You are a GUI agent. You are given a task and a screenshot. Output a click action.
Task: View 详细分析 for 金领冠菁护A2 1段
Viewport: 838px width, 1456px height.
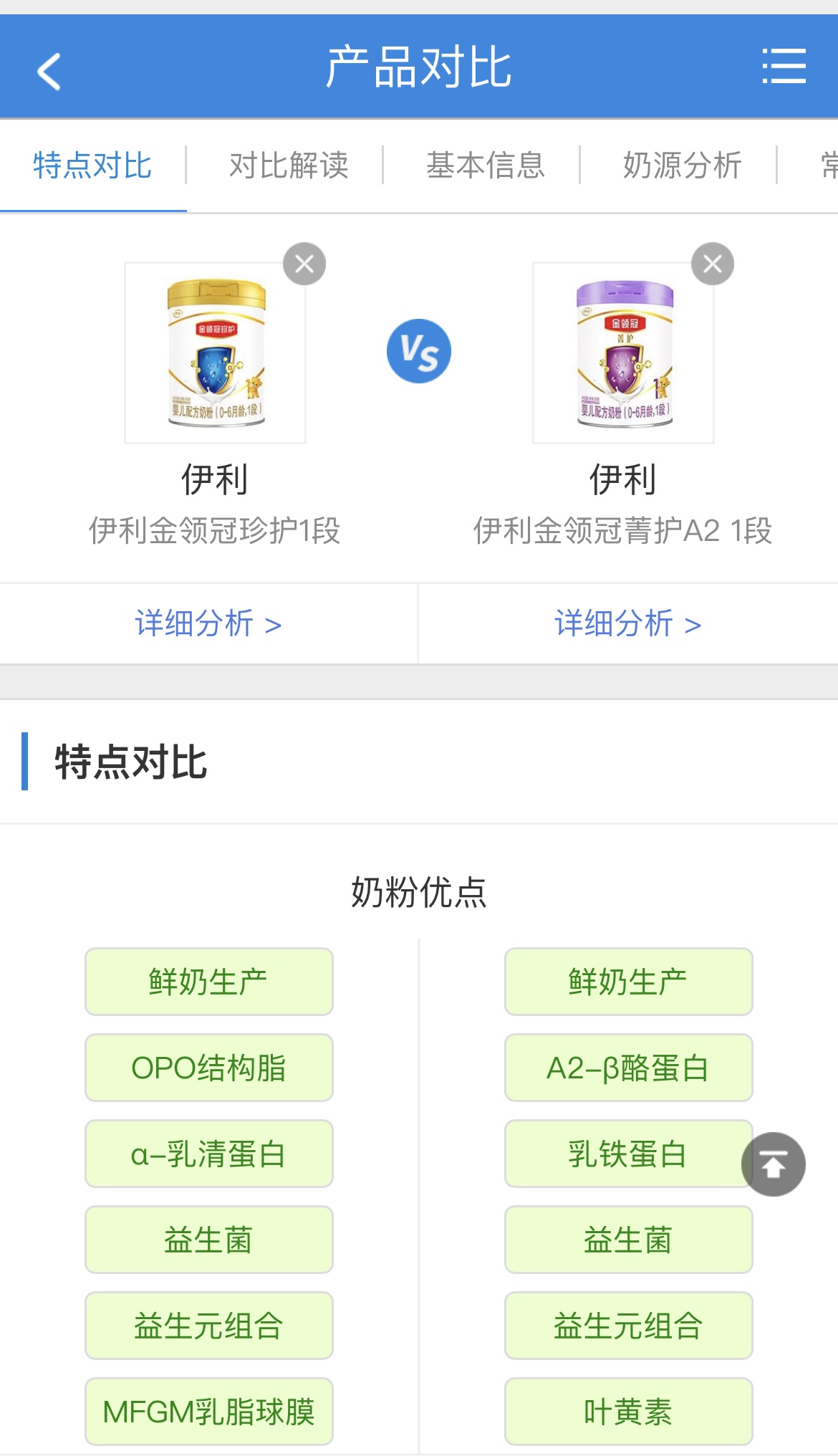[x=627, y=623]
